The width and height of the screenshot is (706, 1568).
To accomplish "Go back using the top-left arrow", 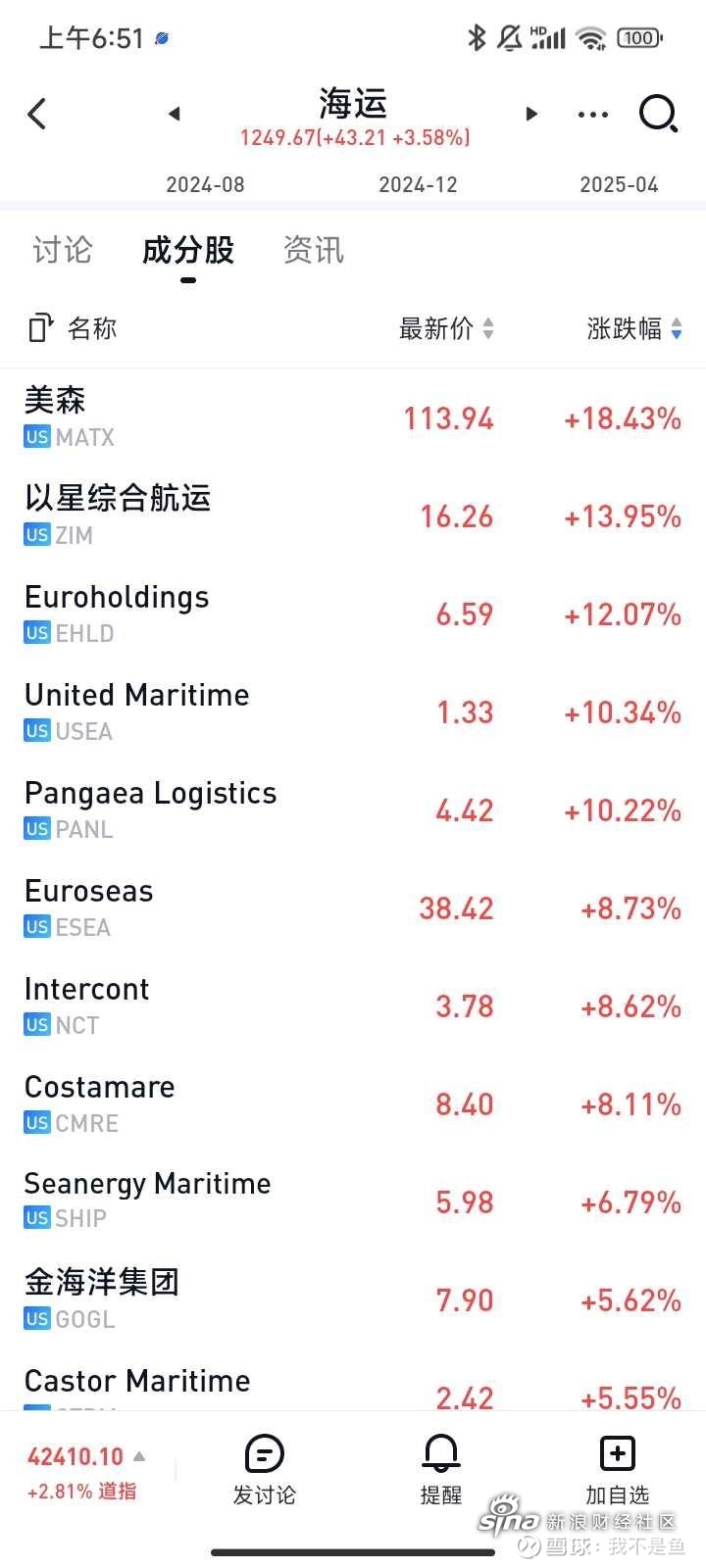I will (x=37, y=114).
